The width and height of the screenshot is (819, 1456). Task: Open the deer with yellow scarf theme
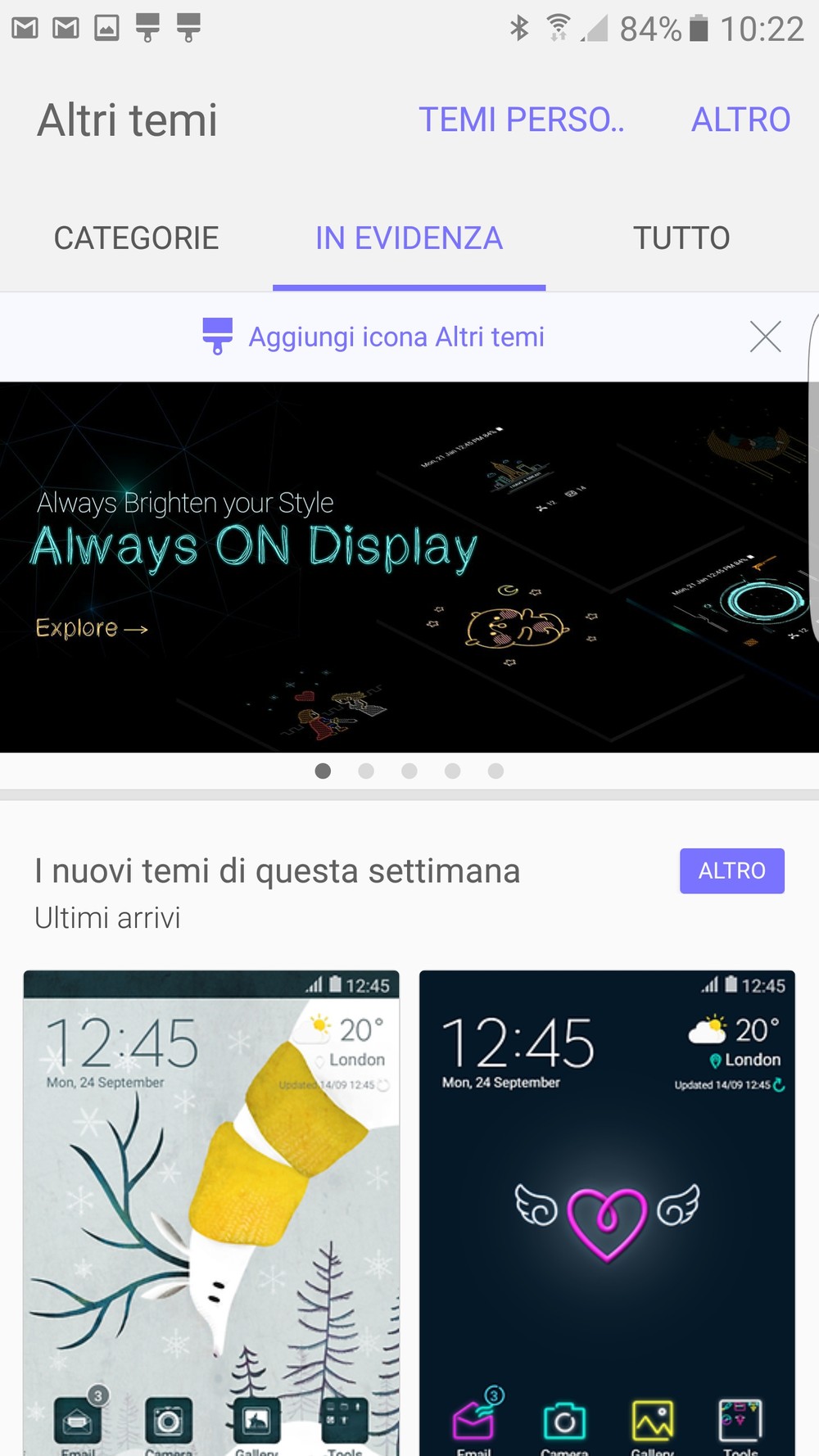coord(211,1213)
